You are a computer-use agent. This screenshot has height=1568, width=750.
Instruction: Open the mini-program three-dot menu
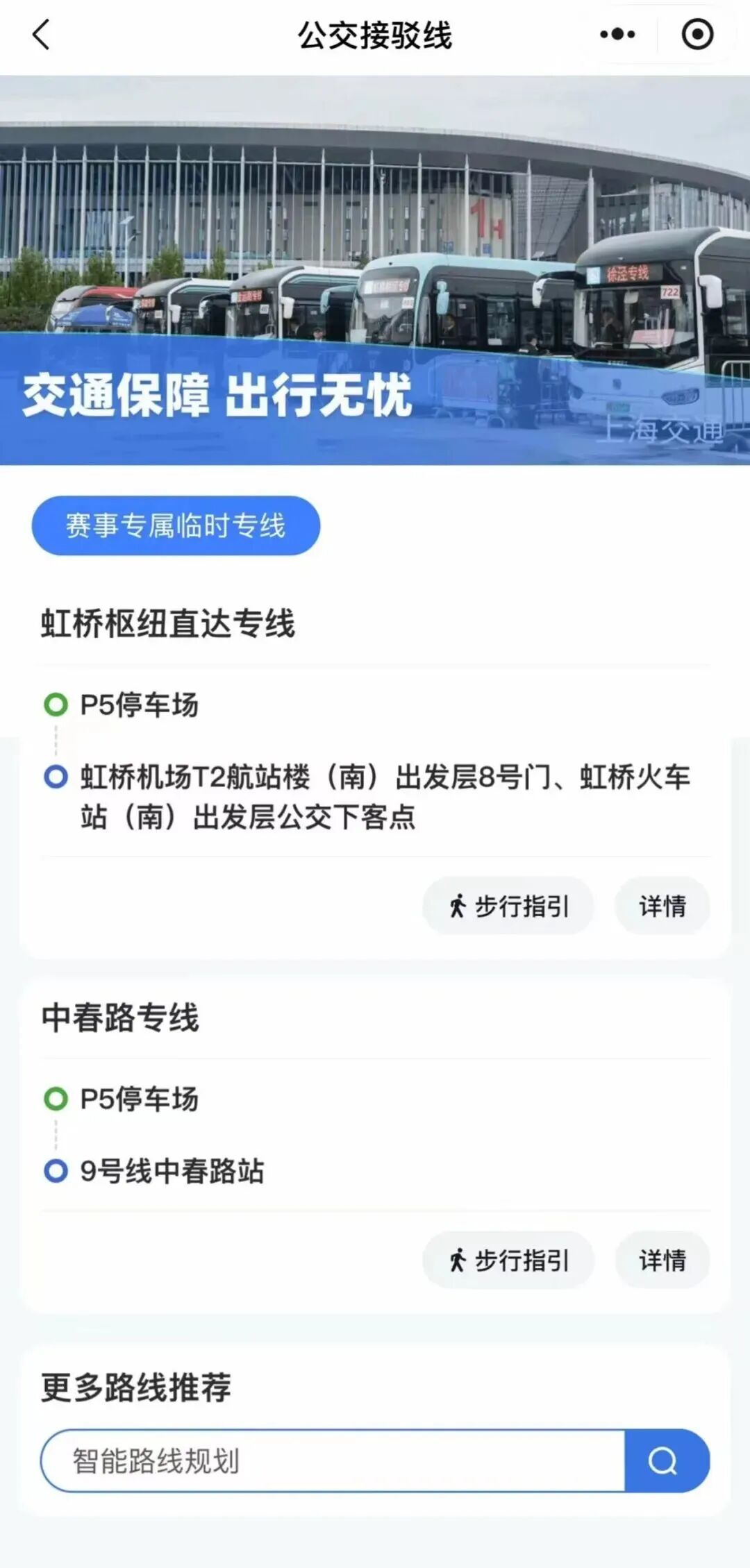(617, 34)
